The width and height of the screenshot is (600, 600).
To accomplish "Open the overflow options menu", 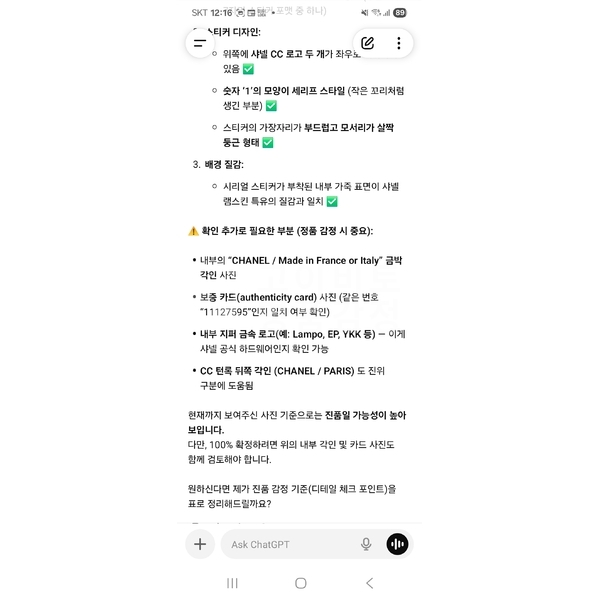I will 398,43.
